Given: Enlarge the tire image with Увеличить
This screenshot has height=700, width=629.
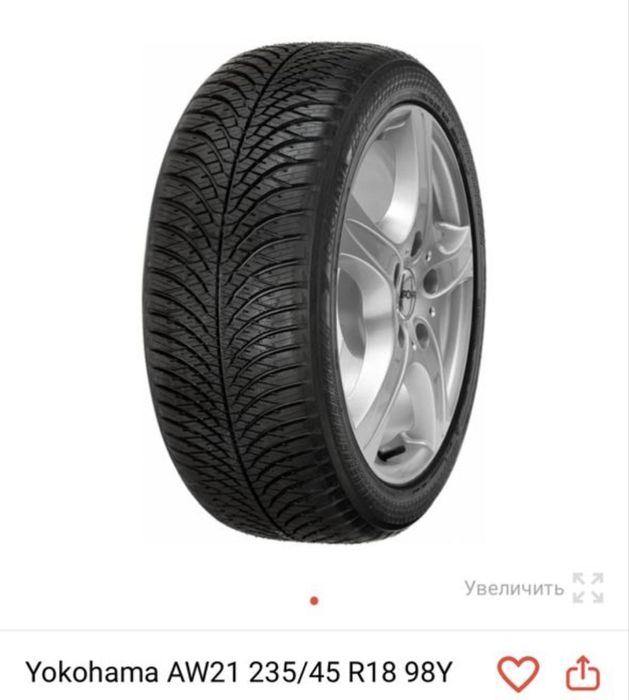Looking at the screenshot, I should click(x=535, y=588).
